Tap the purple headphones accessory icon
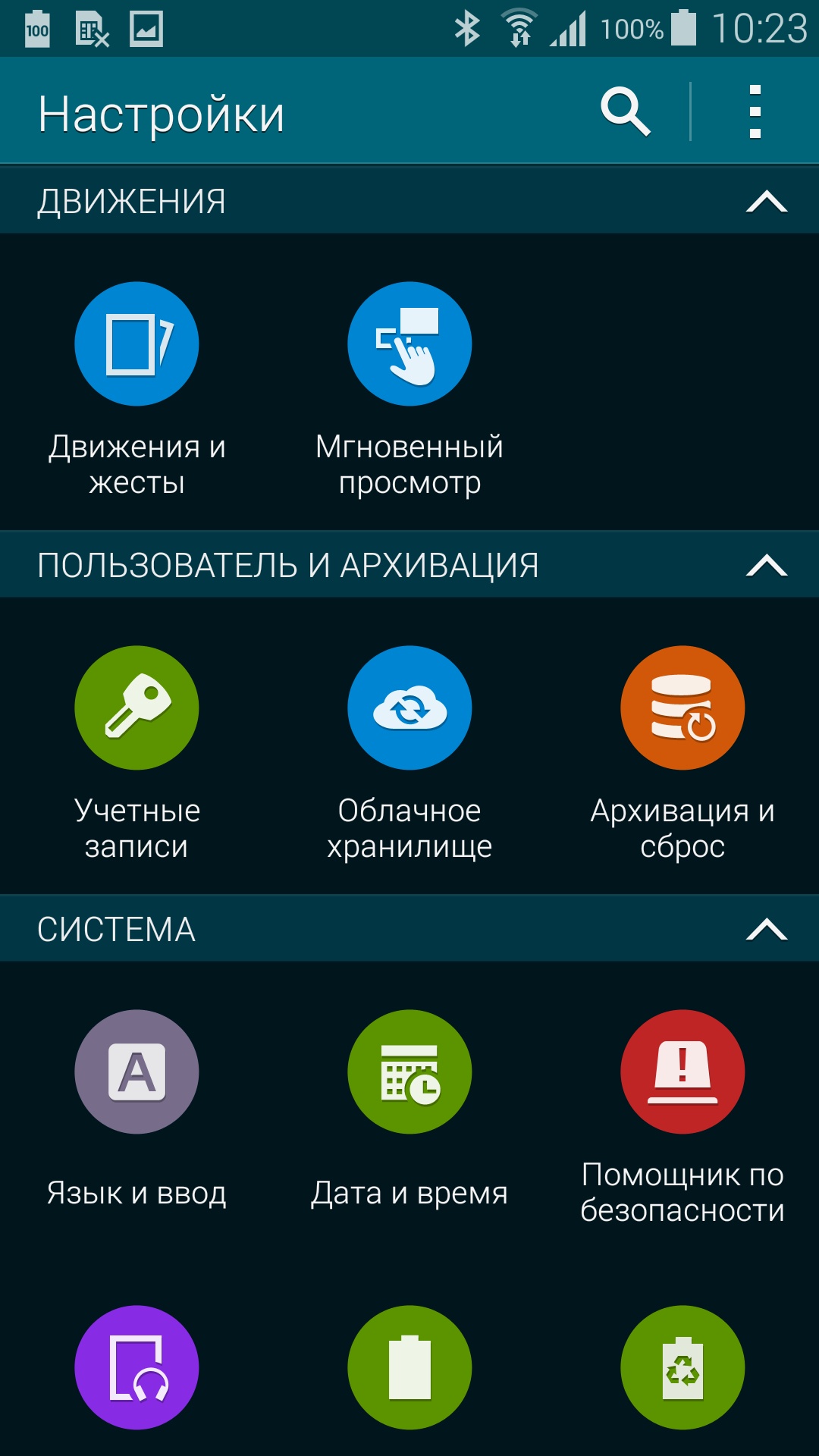819x1456 pixels. [136, 1367]
